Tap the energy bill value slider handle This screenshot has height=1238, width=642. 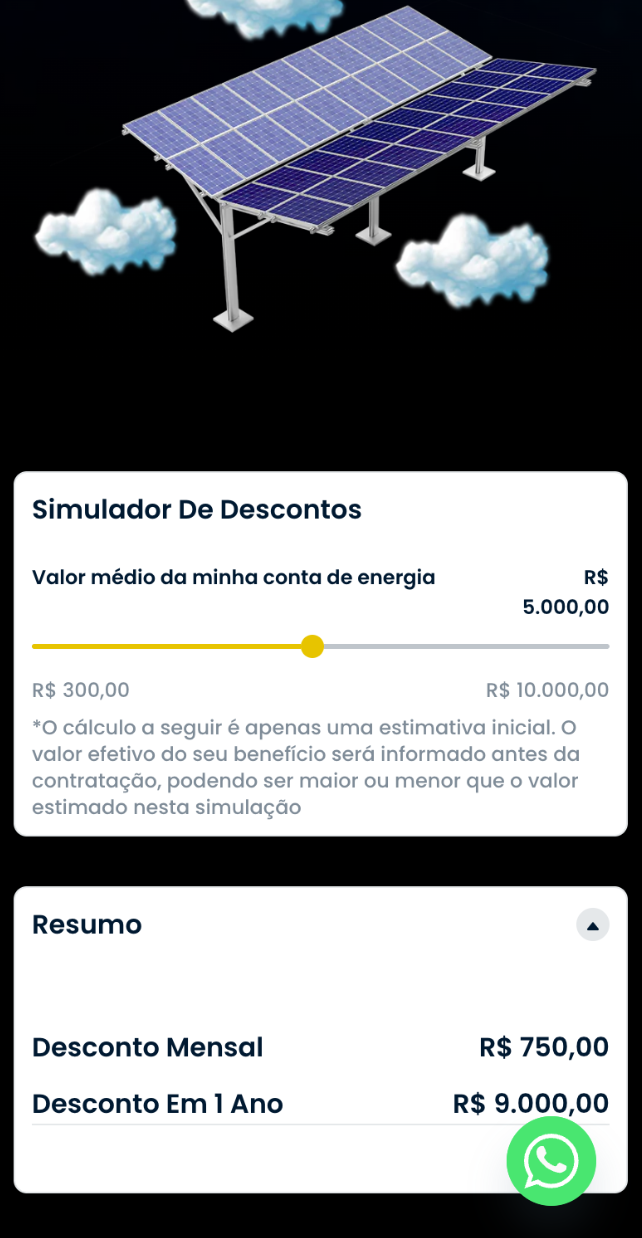(x=312, y=647)
